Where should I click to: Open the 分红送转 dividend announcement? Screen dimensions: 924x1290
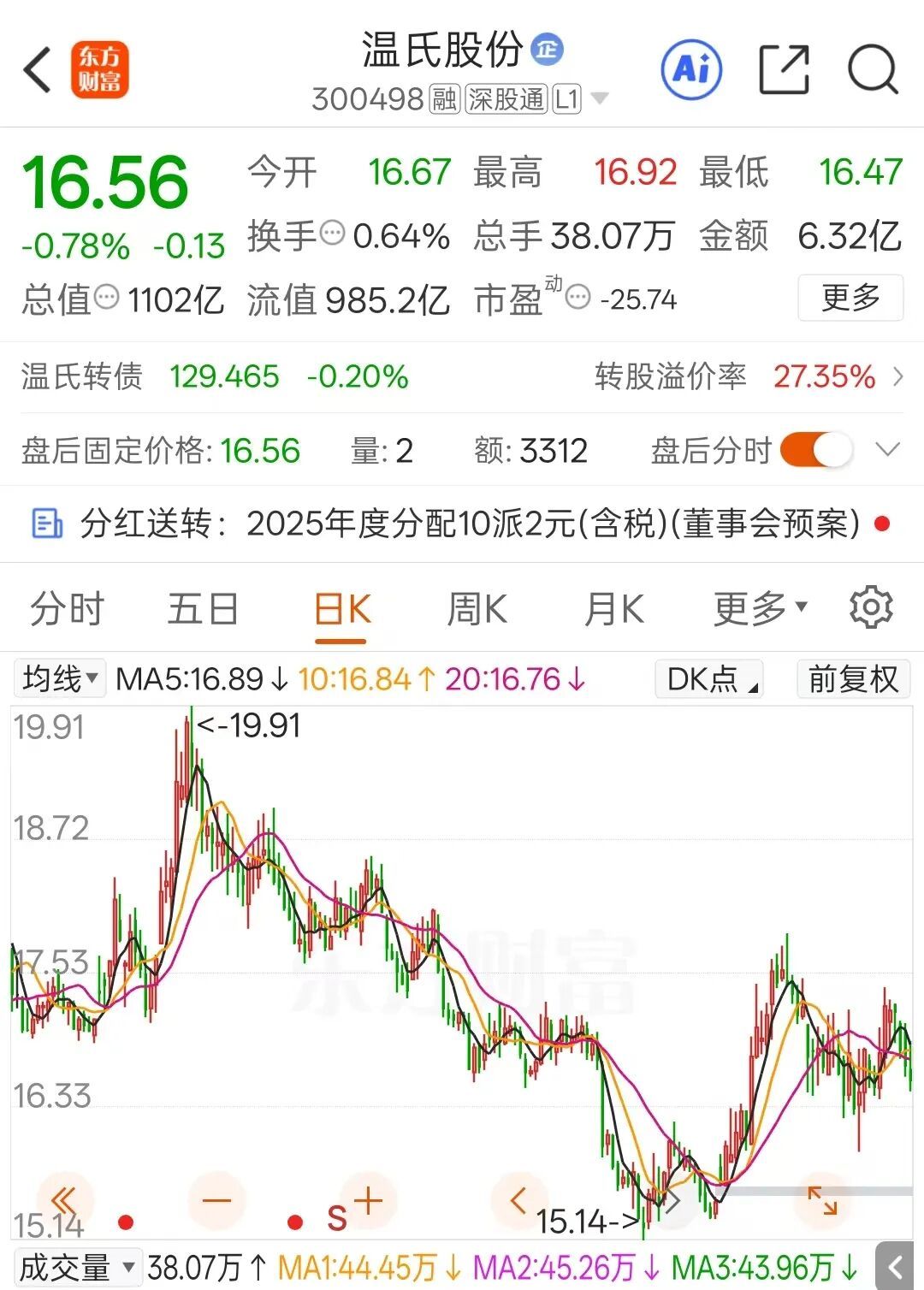coord(462,524)
